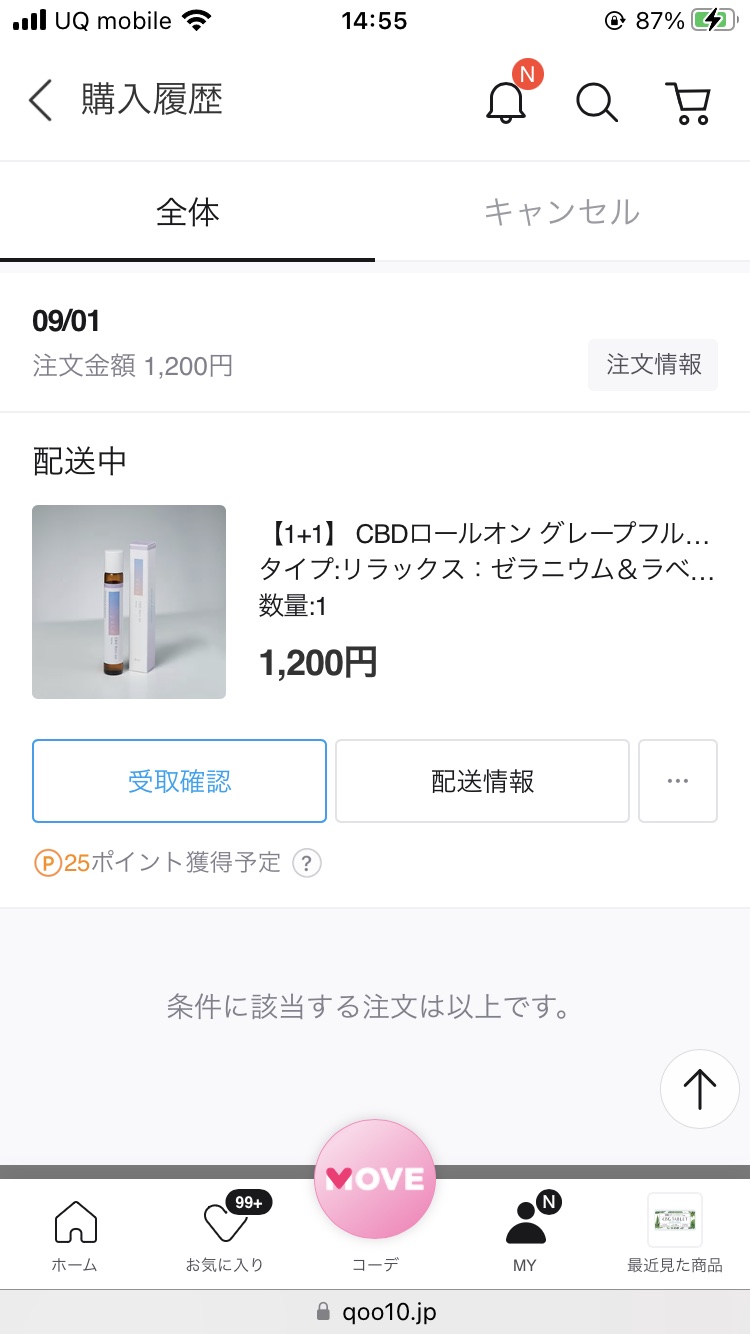Open 最近見た商品
Image resolution: width=750 pixels, height=1334 pixels.
click(x=675, y=1235)
